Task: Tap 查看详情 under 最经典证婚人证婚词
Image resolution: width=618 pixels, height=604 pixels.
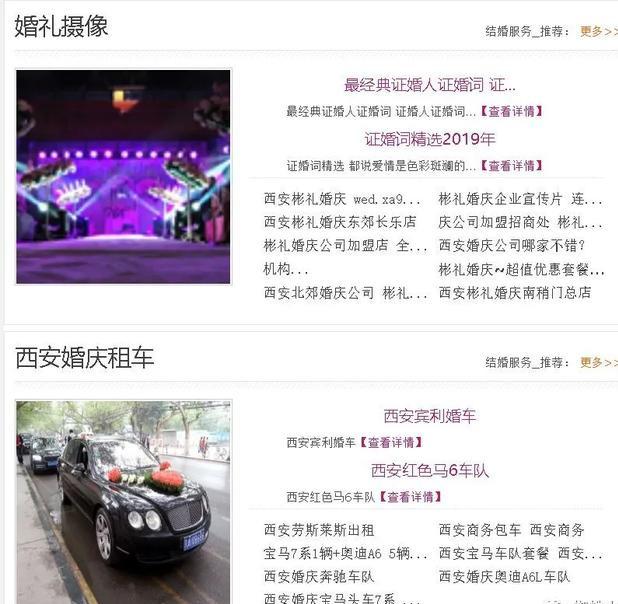Action: 512,111
